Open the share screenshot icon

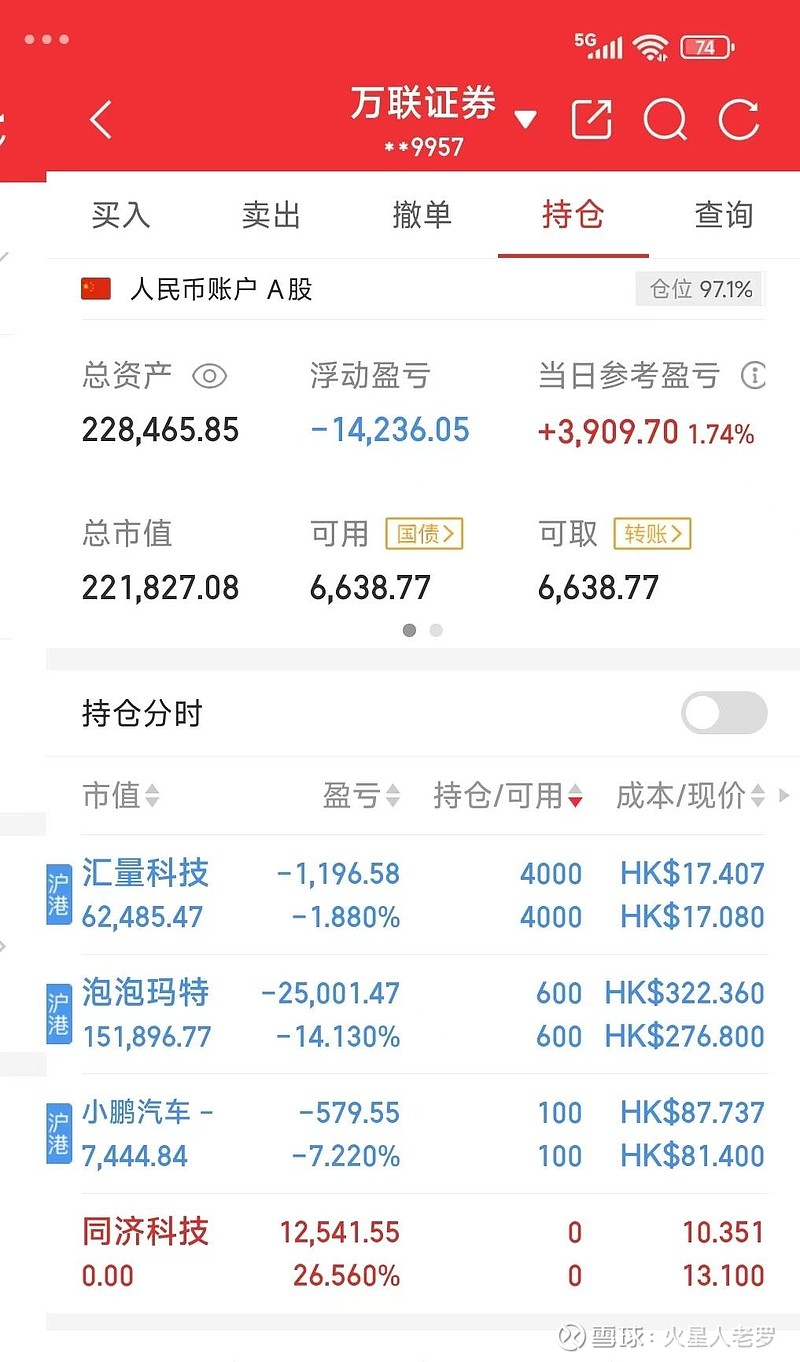[592, 119]
